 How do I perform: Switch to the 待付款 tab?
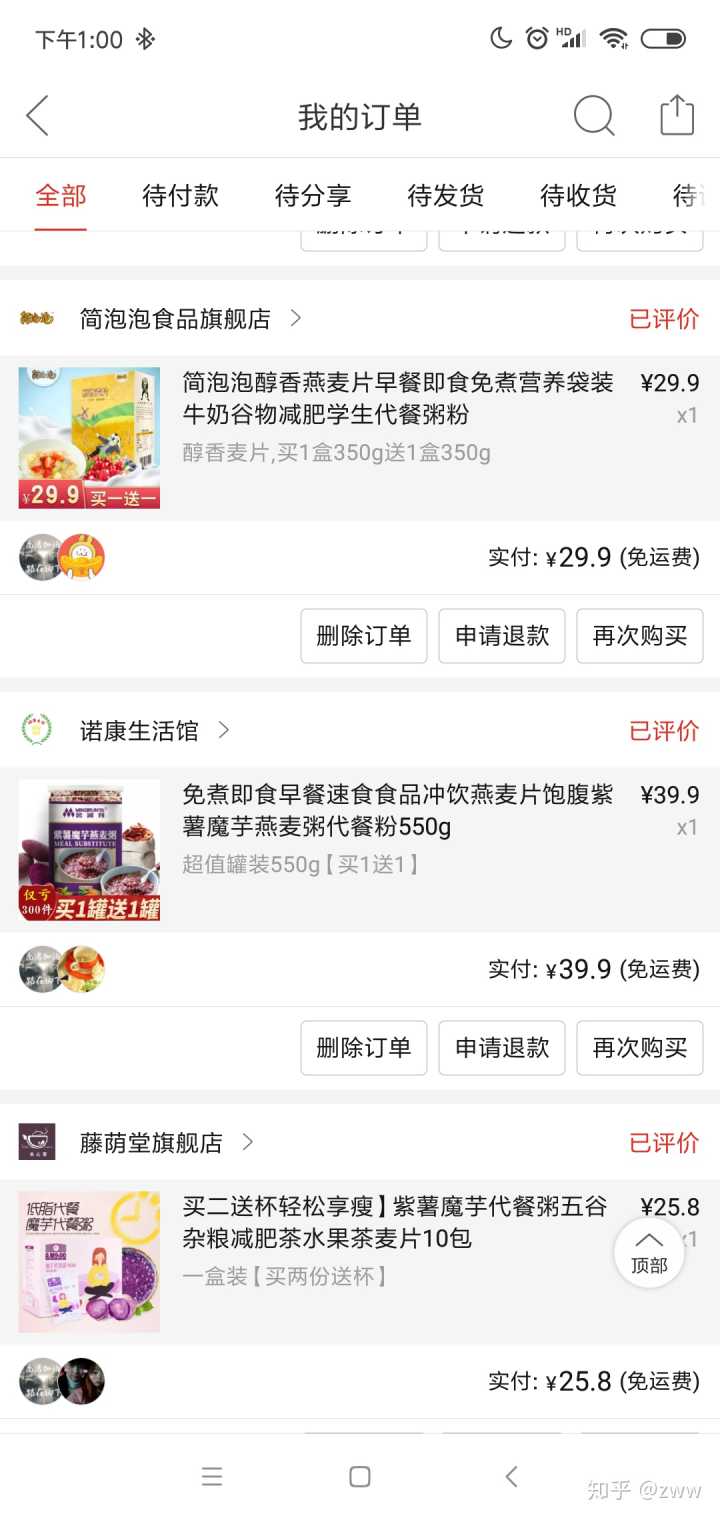click(180, 195)
